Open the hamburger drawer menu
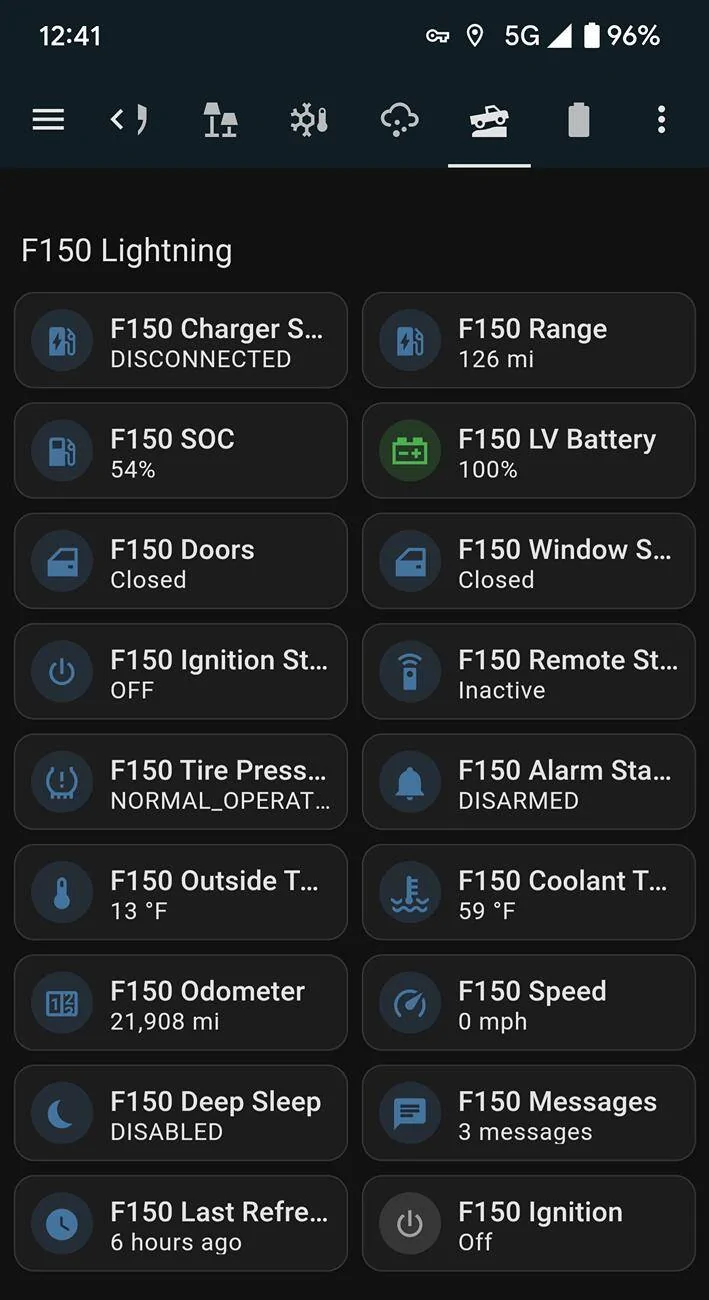Viewport: 709px width, 1300px height. point(48,121)
